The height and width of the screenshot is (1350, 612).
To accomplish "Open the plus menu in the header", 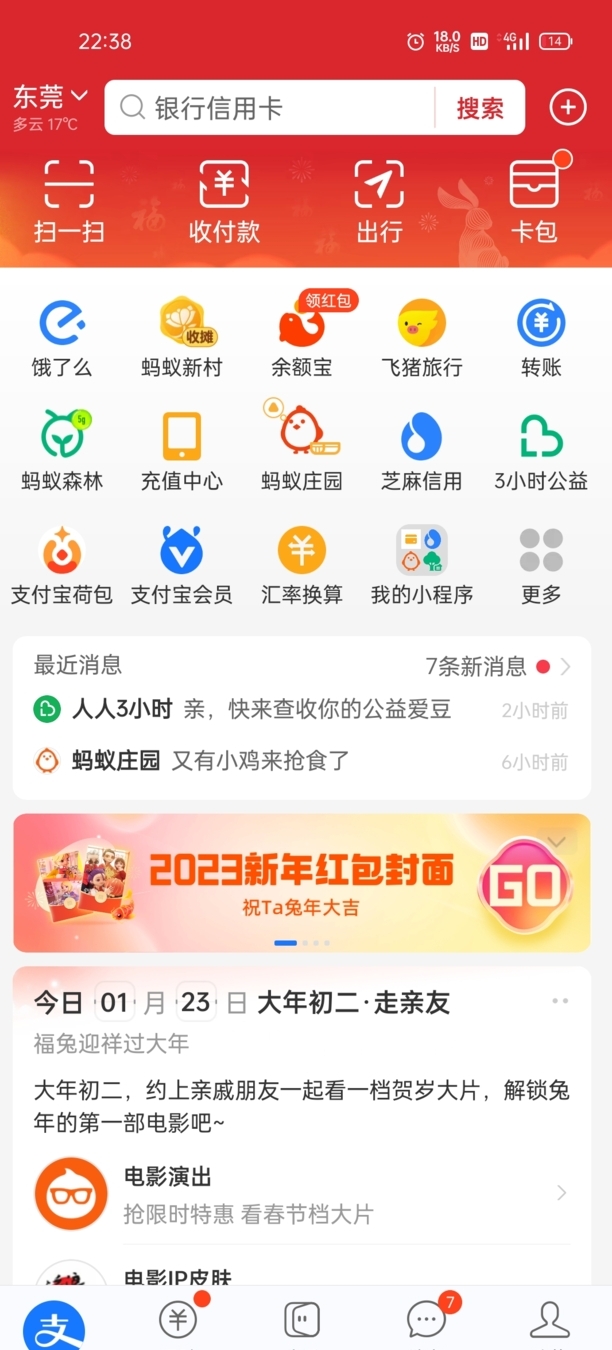I will [568, 107].
